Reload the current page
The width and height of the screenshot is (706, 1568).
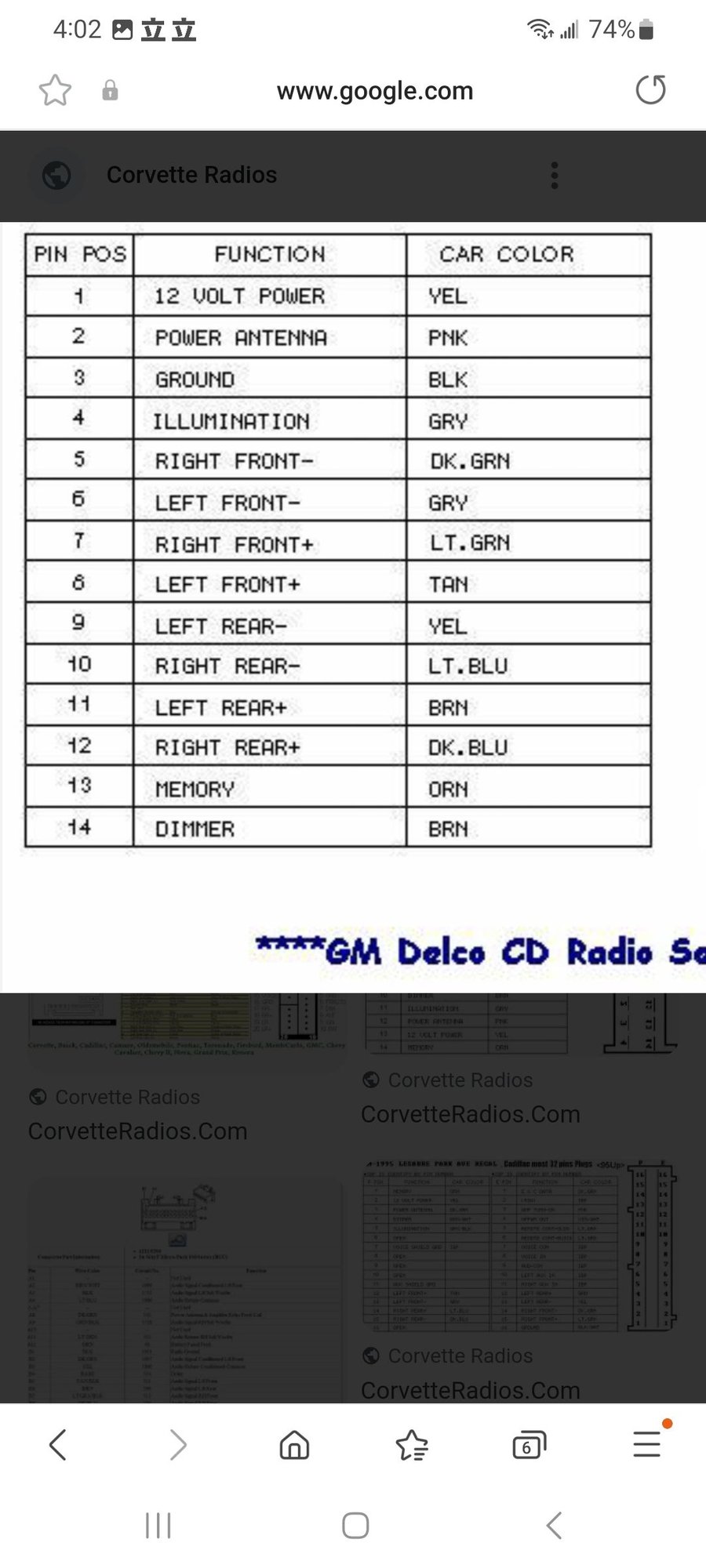coord(650,90)
